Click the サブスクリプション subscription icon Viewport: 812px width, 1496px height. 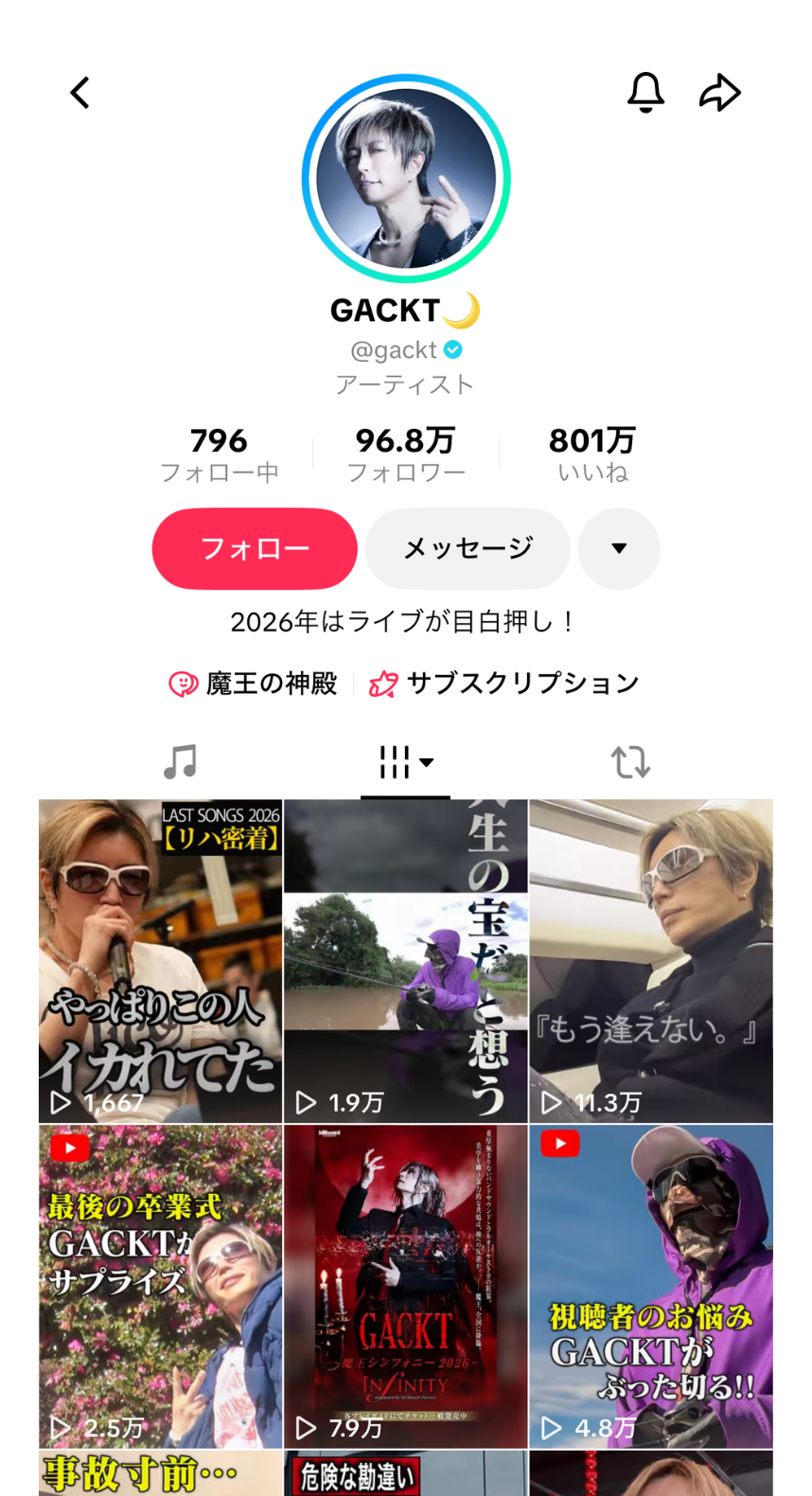click(x=382, y=682)
